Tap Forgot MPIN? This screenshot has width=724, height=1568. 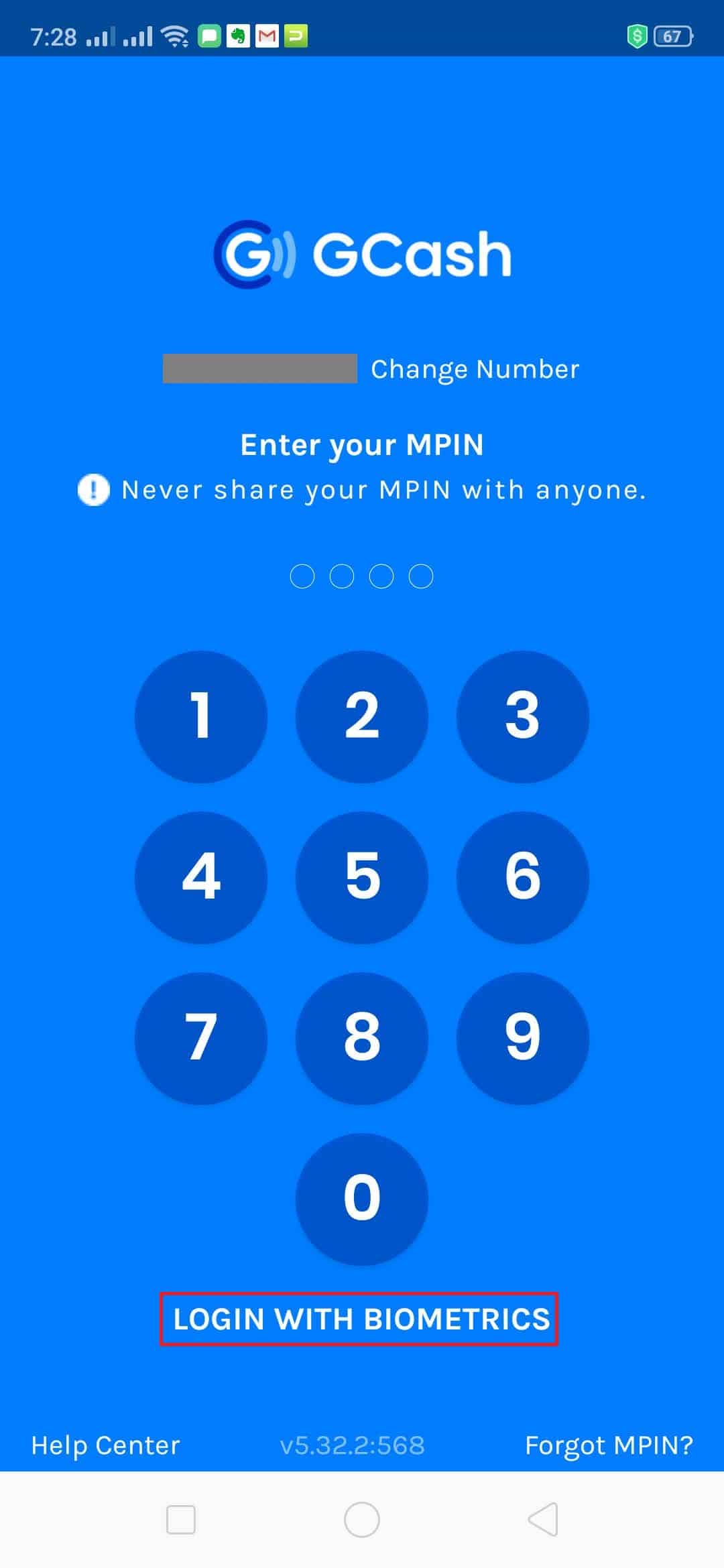tap(608, 1445)
